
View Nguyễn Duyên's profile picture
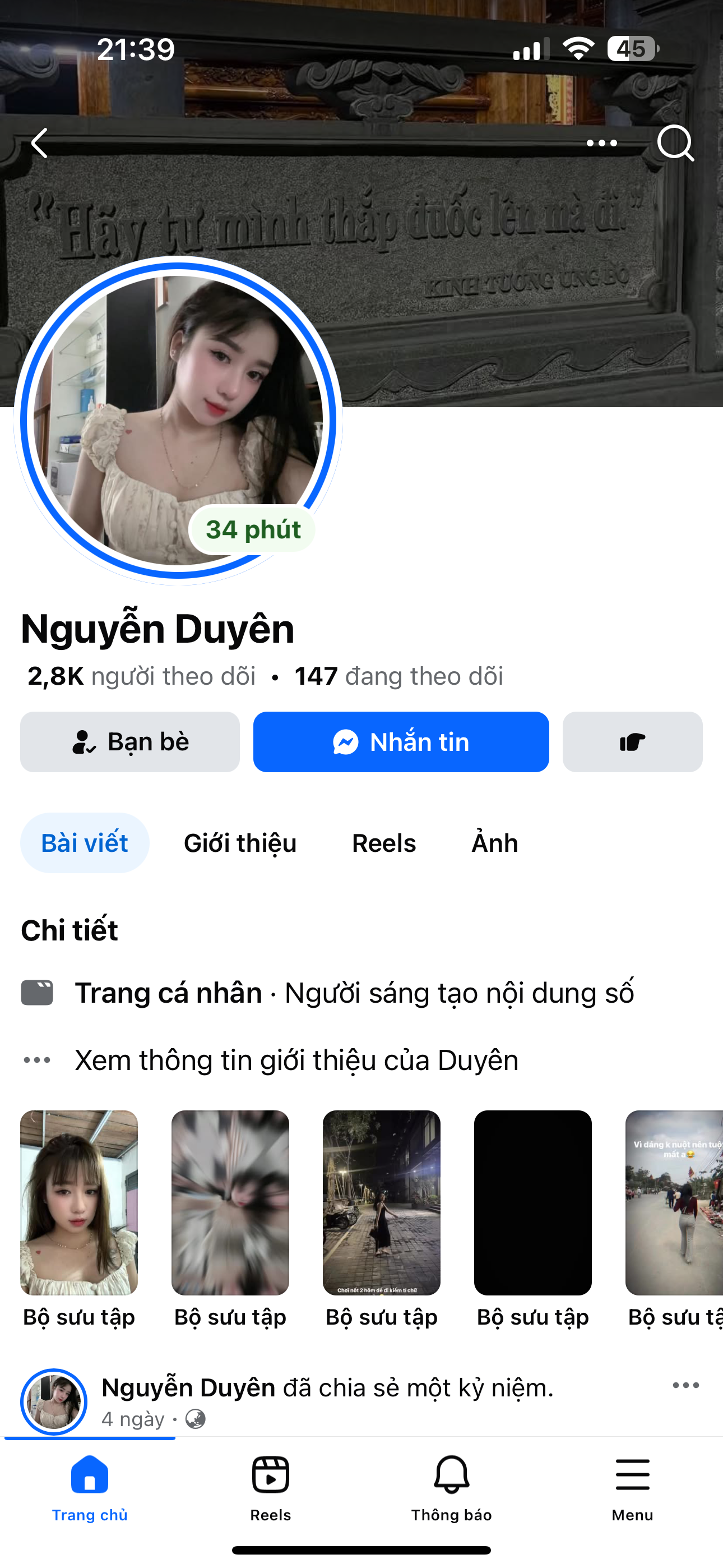click(x=178, y=420)
